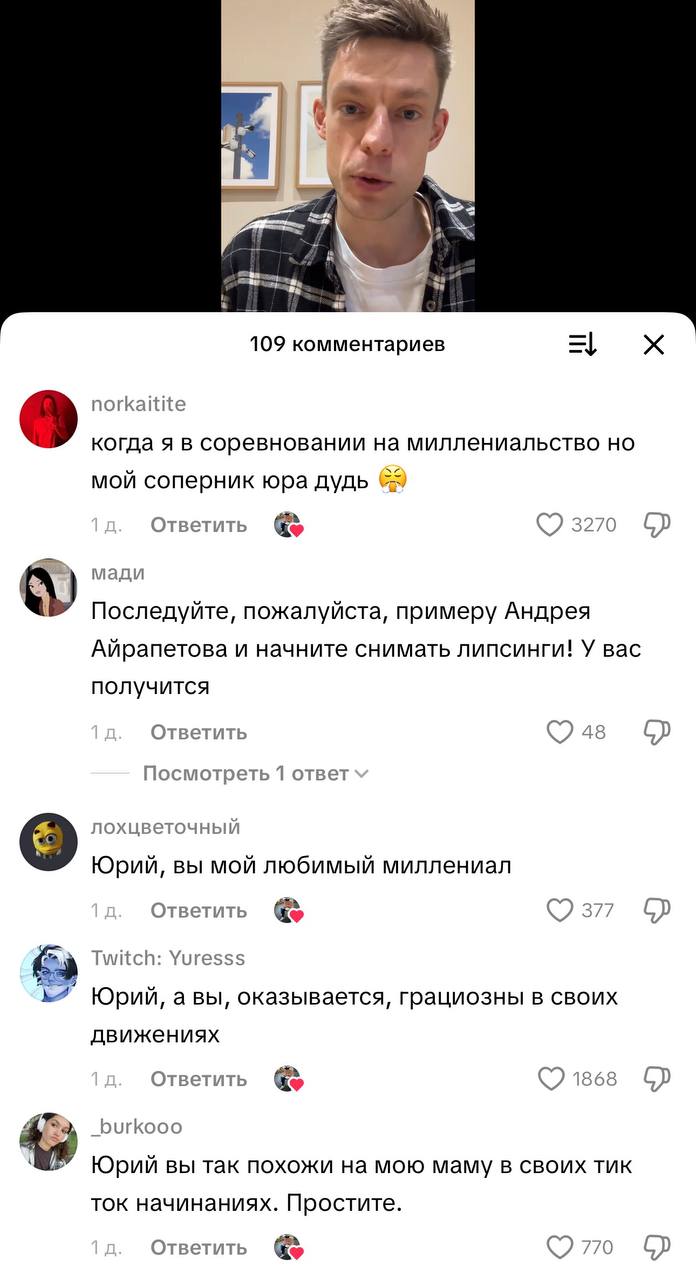Viewport: 696px width, 1280px height.
Task: Open мади's profile avatar
Action: [x=48, y=587]
